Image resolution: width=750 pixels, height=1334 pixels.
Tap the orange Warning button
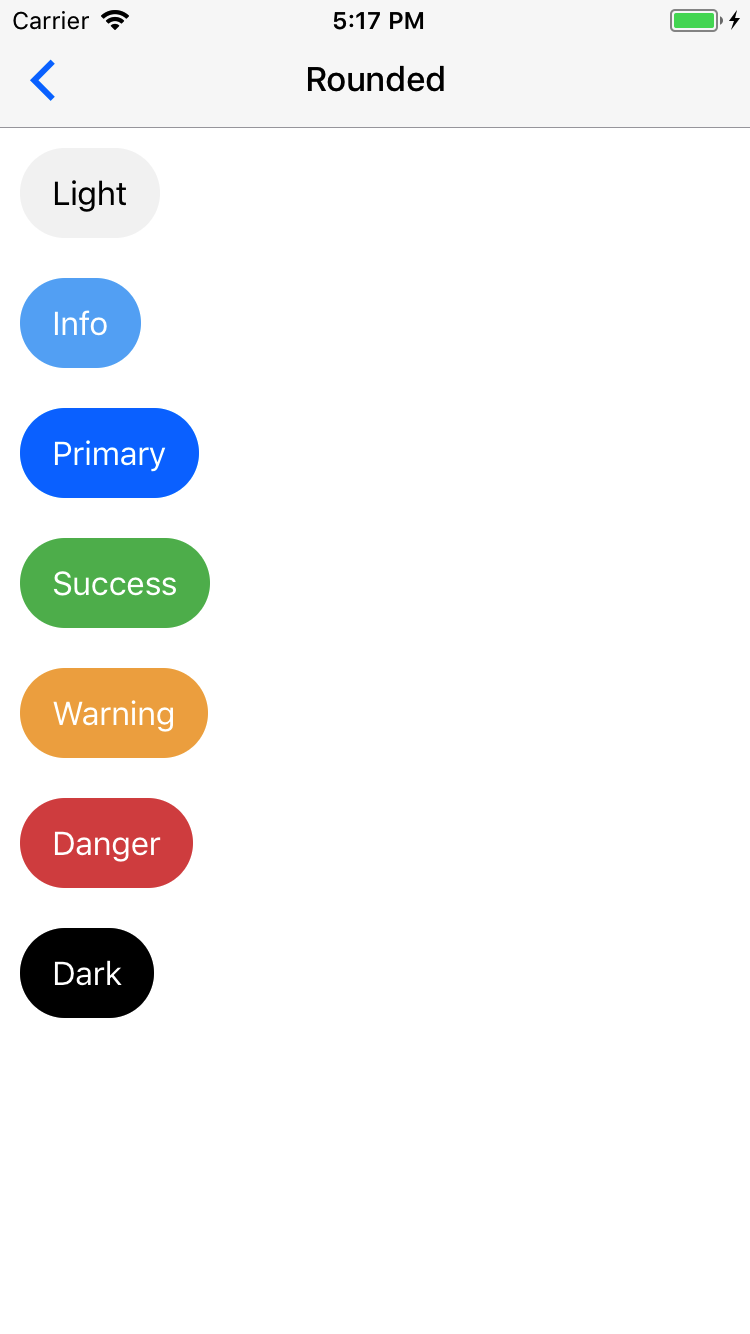pos(114,713)
